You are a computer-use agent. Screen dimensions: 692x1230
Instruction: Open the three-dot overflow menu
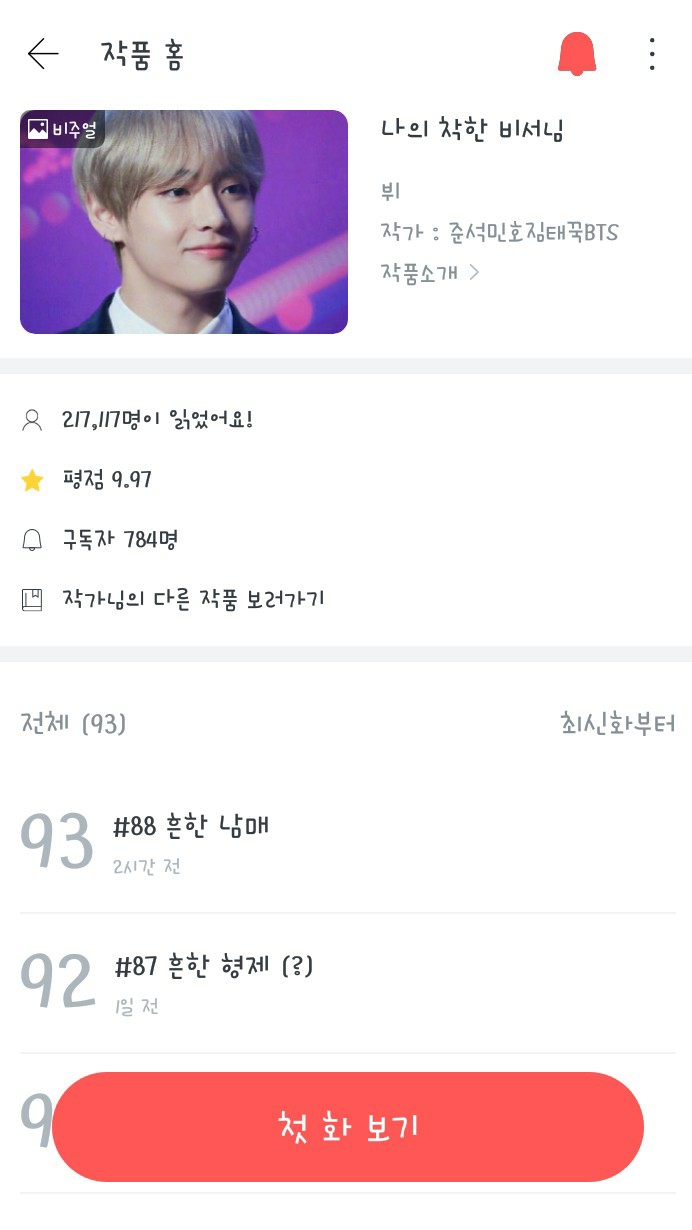[x=651, y=54]
